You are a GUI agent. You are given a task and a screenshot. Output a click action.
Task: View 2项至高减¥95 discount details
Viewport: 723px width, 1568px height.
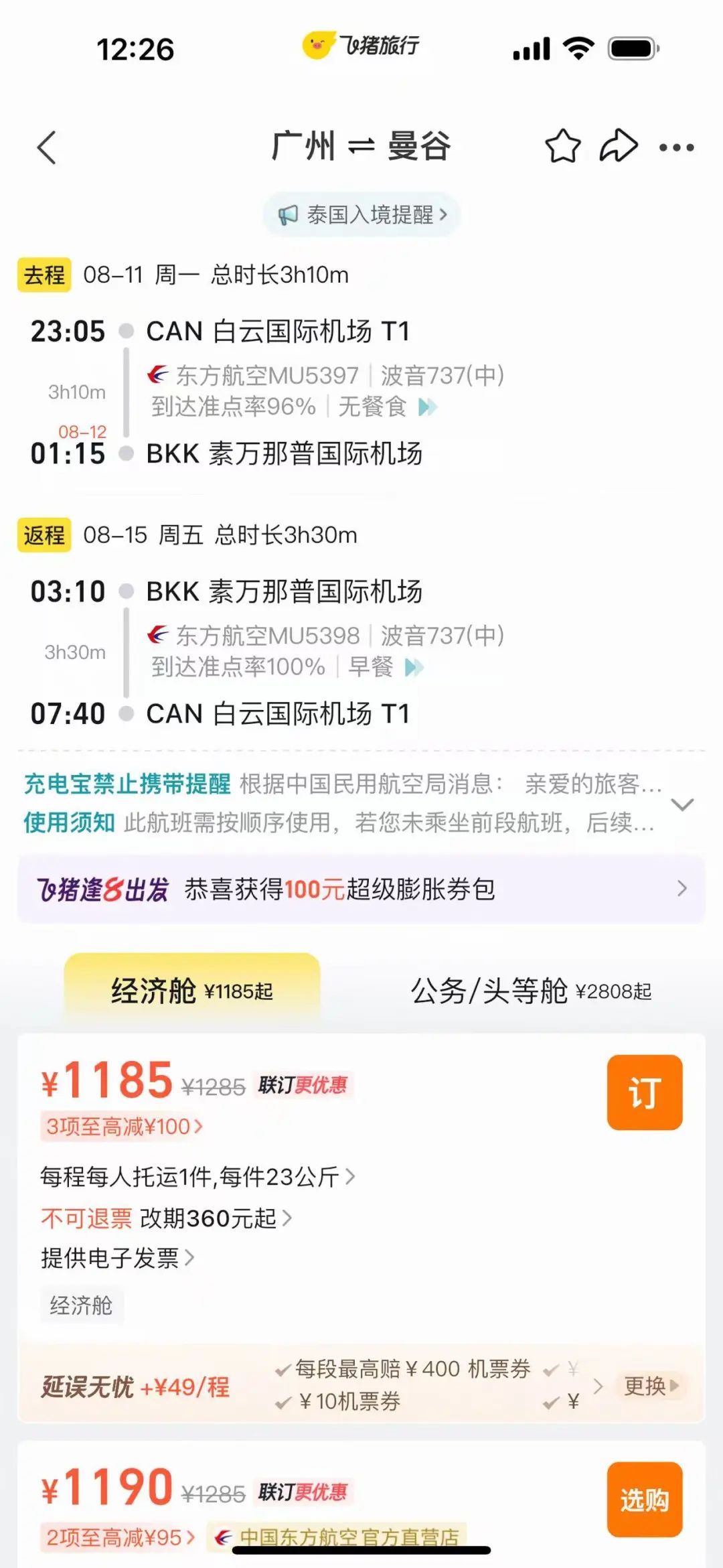120,1537
